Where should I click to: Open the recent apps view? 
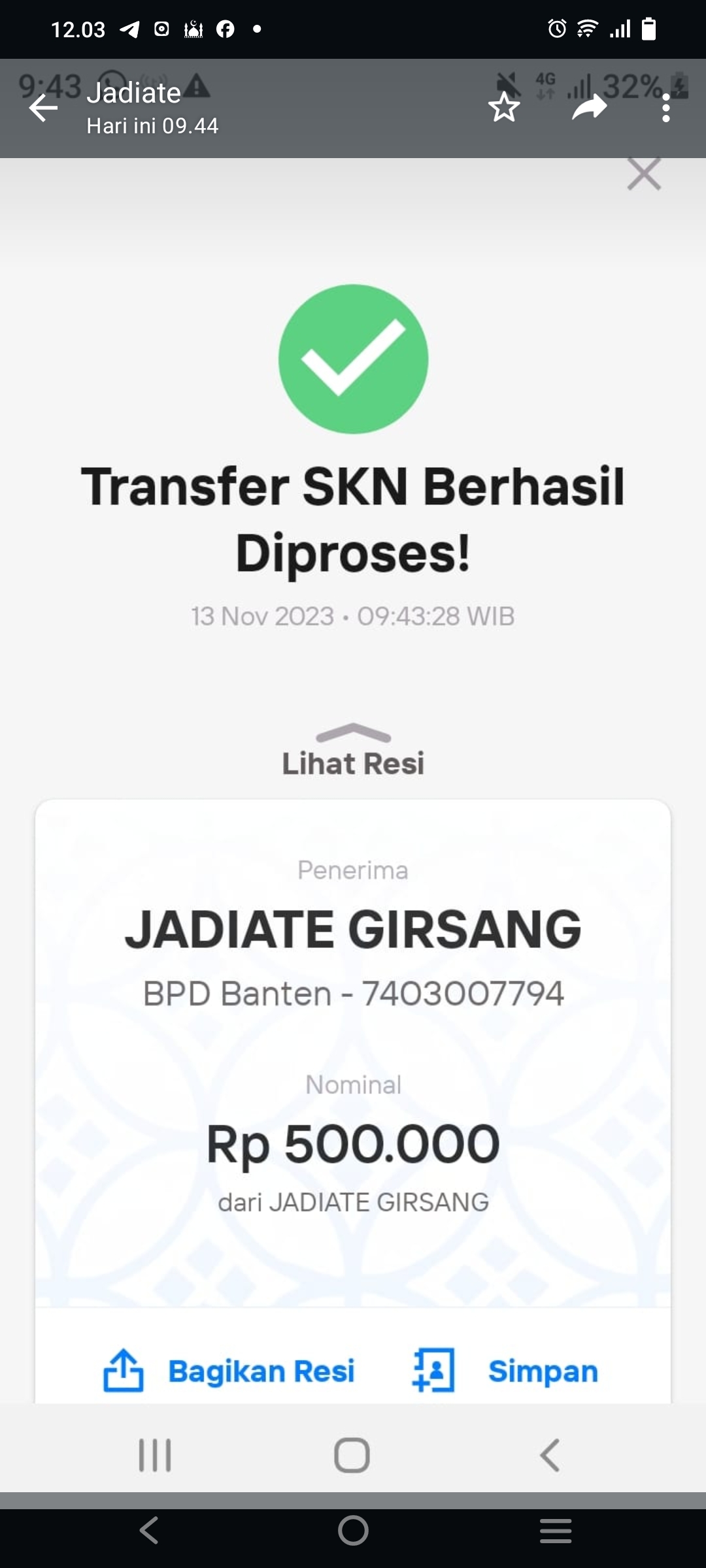point(556,1530)
